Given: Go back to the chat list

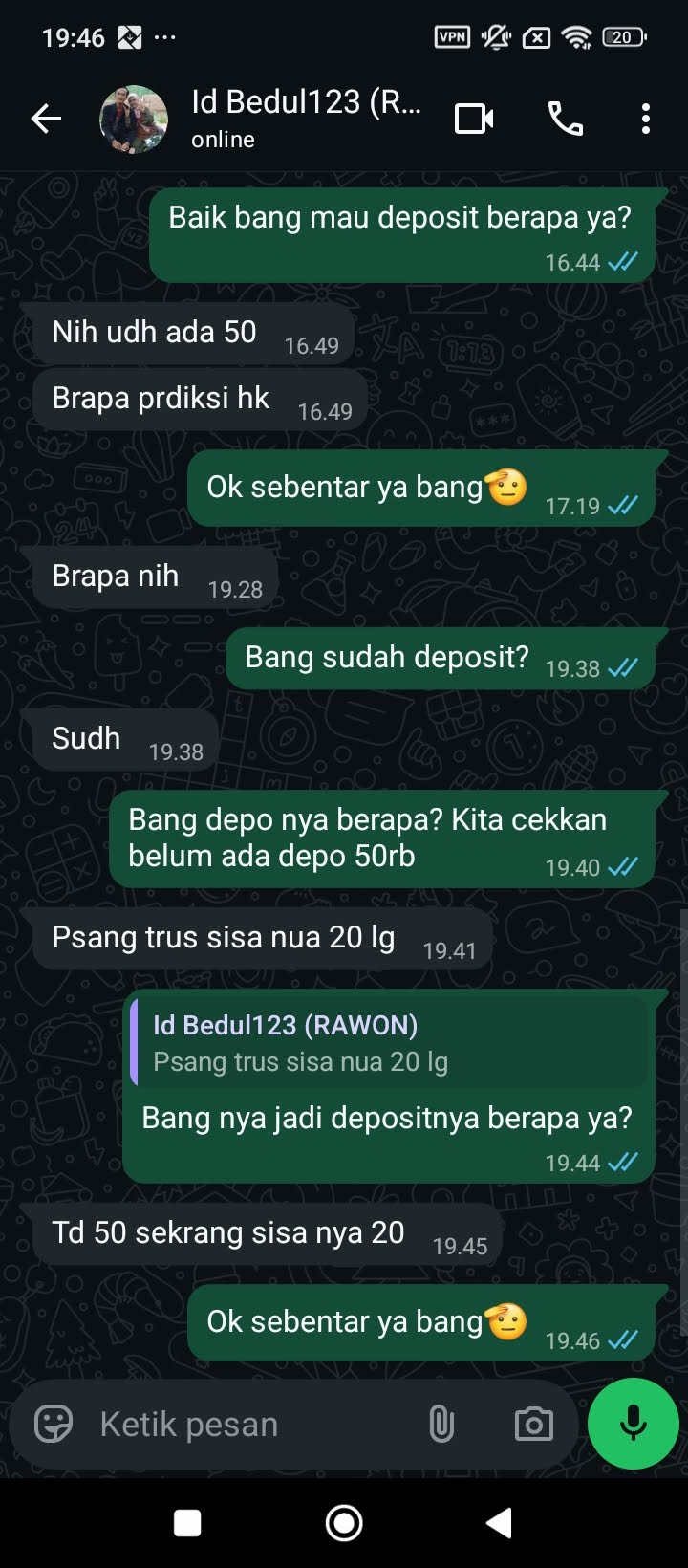Looking at the screenshot, I should (46, 120).
